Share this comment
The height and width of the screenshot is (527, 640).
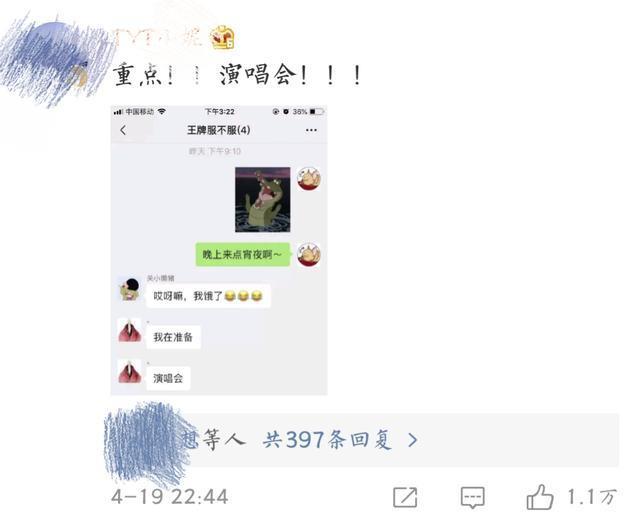[x=405, y=497]
